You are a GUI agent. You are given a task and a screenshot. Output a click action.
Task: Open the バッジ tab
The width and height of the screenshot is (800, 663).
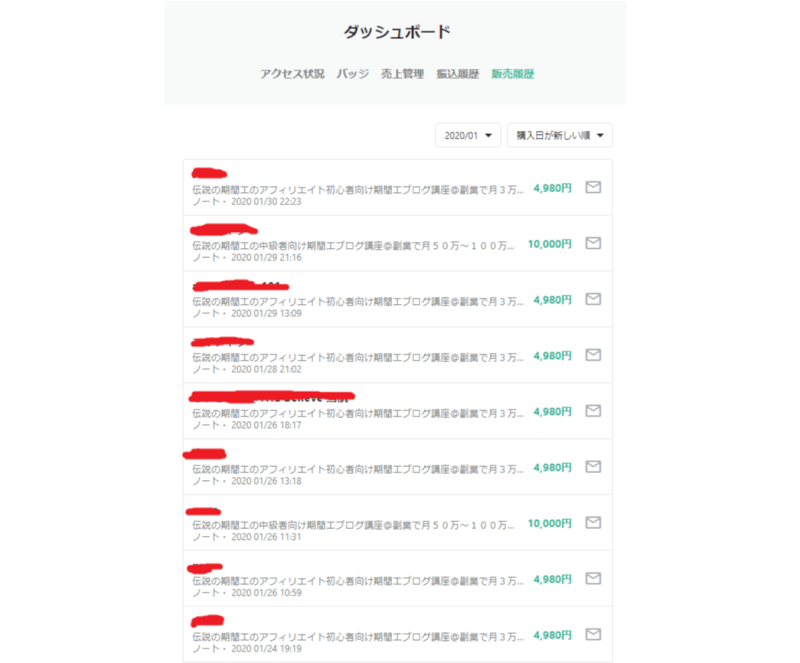pyautogui.click(x=352, y=74)
